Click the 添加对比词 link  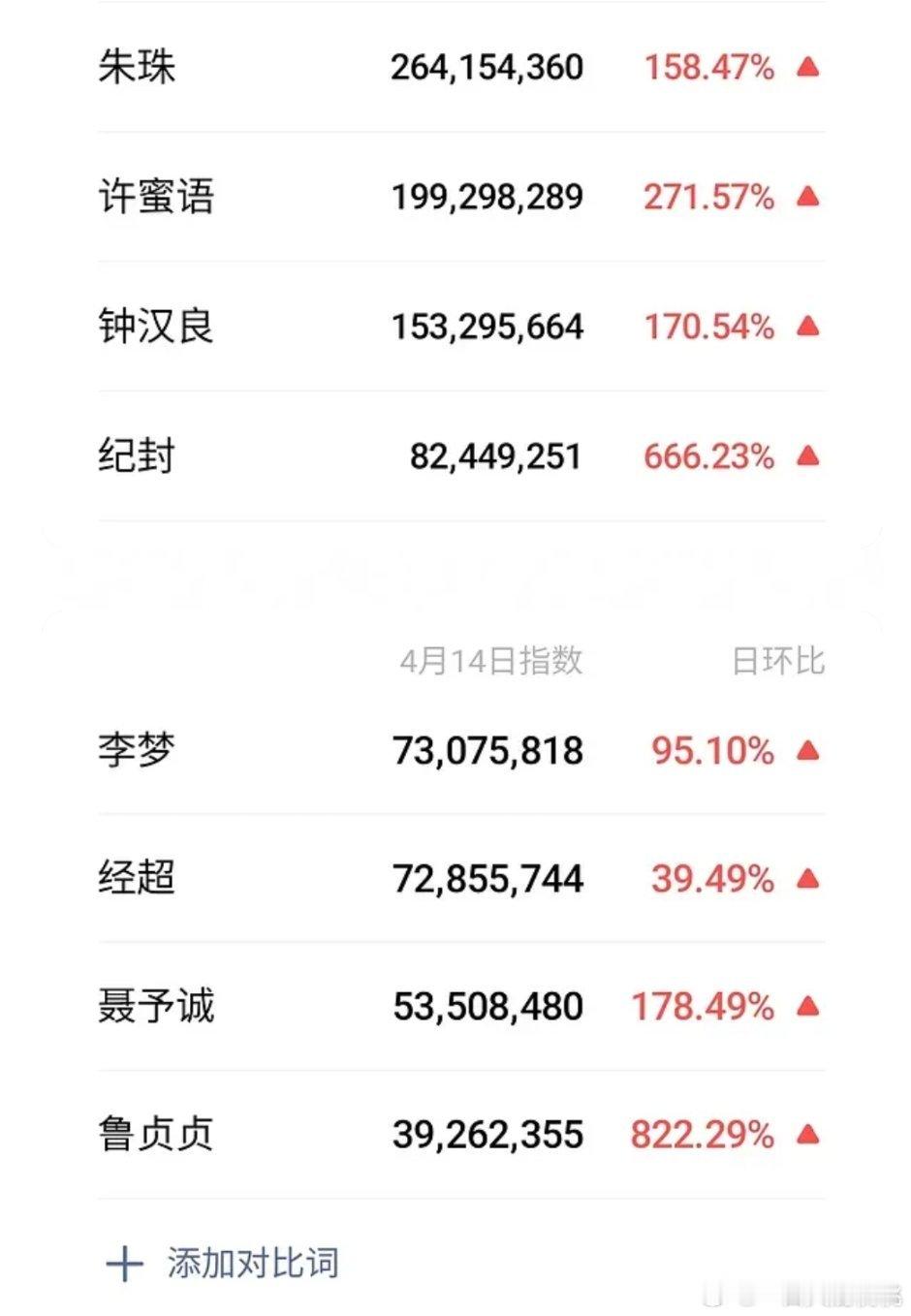point(250,1261)
